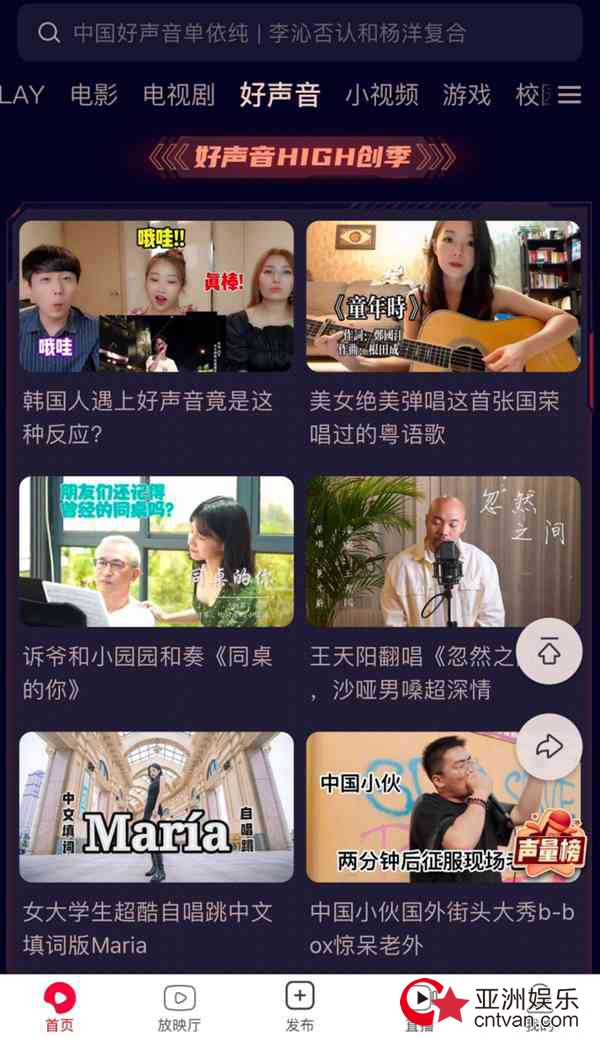The height and width of the screenshot is (1038, 600).
Task: Tap the 好声音HIGH创季 banner
Action: [301, 157]
